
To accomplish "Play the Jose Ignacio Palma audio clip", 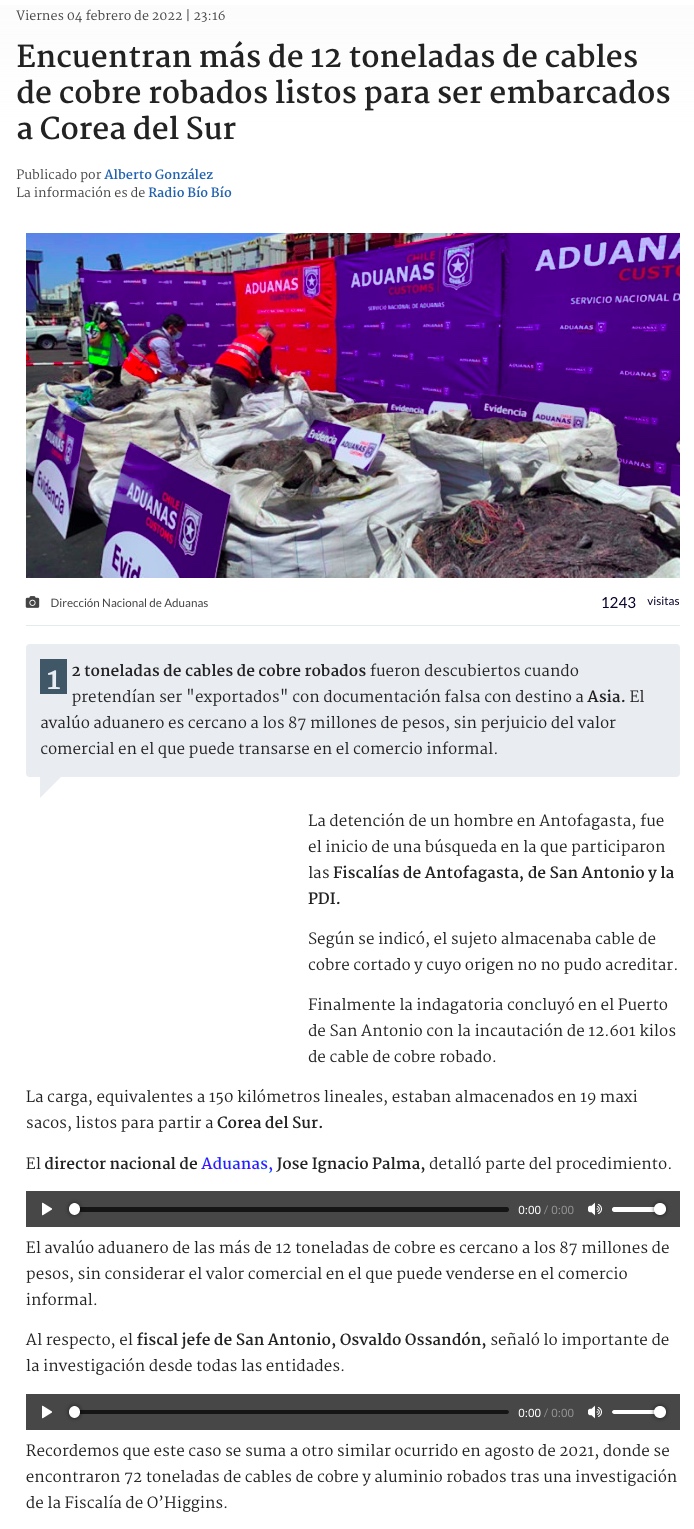I will [x=46, y=1209].
